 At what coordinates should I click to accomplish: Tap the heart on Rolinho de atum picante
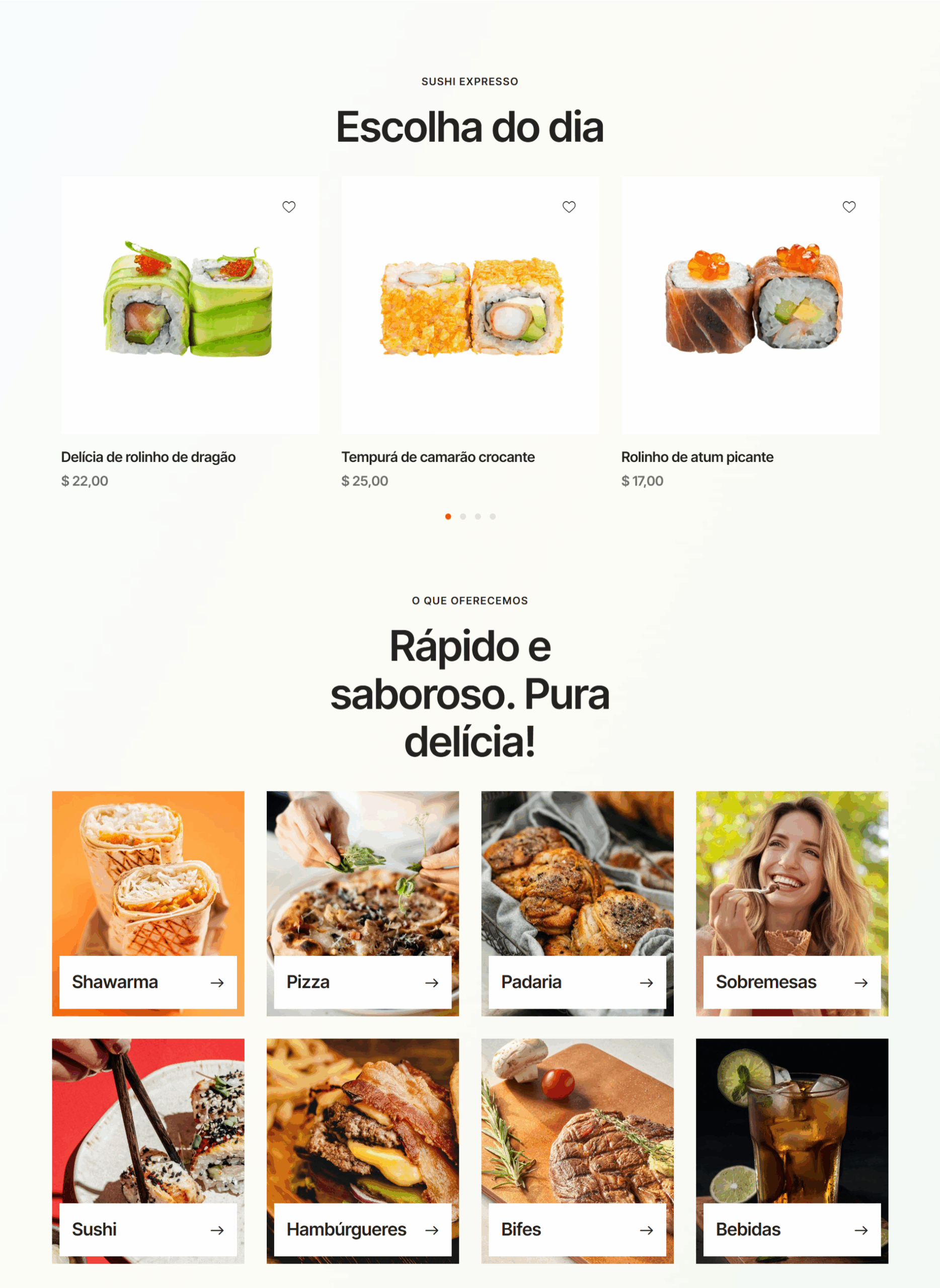point(849,207)
